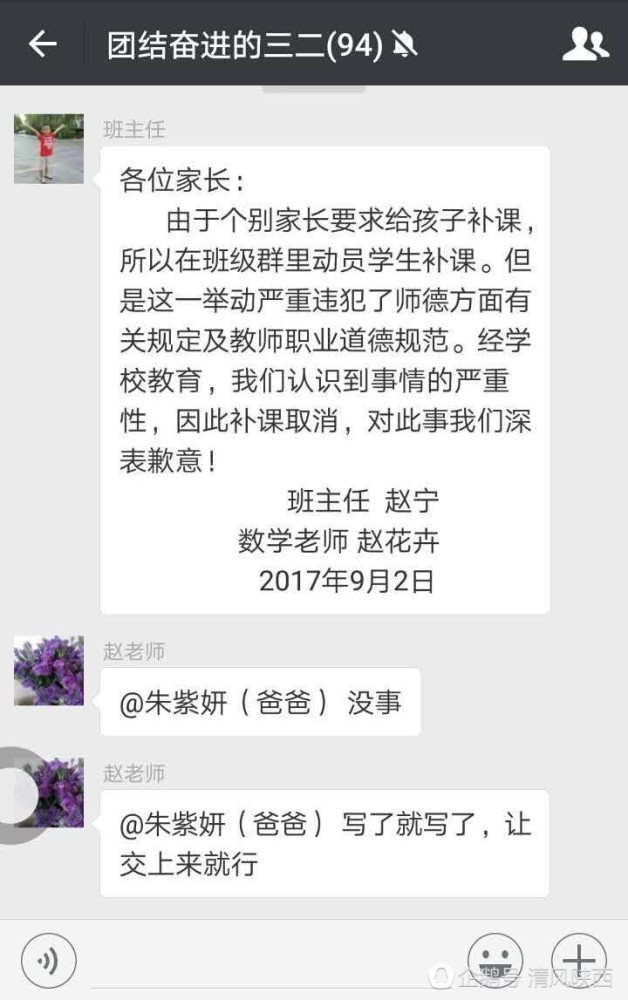Go back from the group chat
The image size is (628, 1000).
coord(42,44)
